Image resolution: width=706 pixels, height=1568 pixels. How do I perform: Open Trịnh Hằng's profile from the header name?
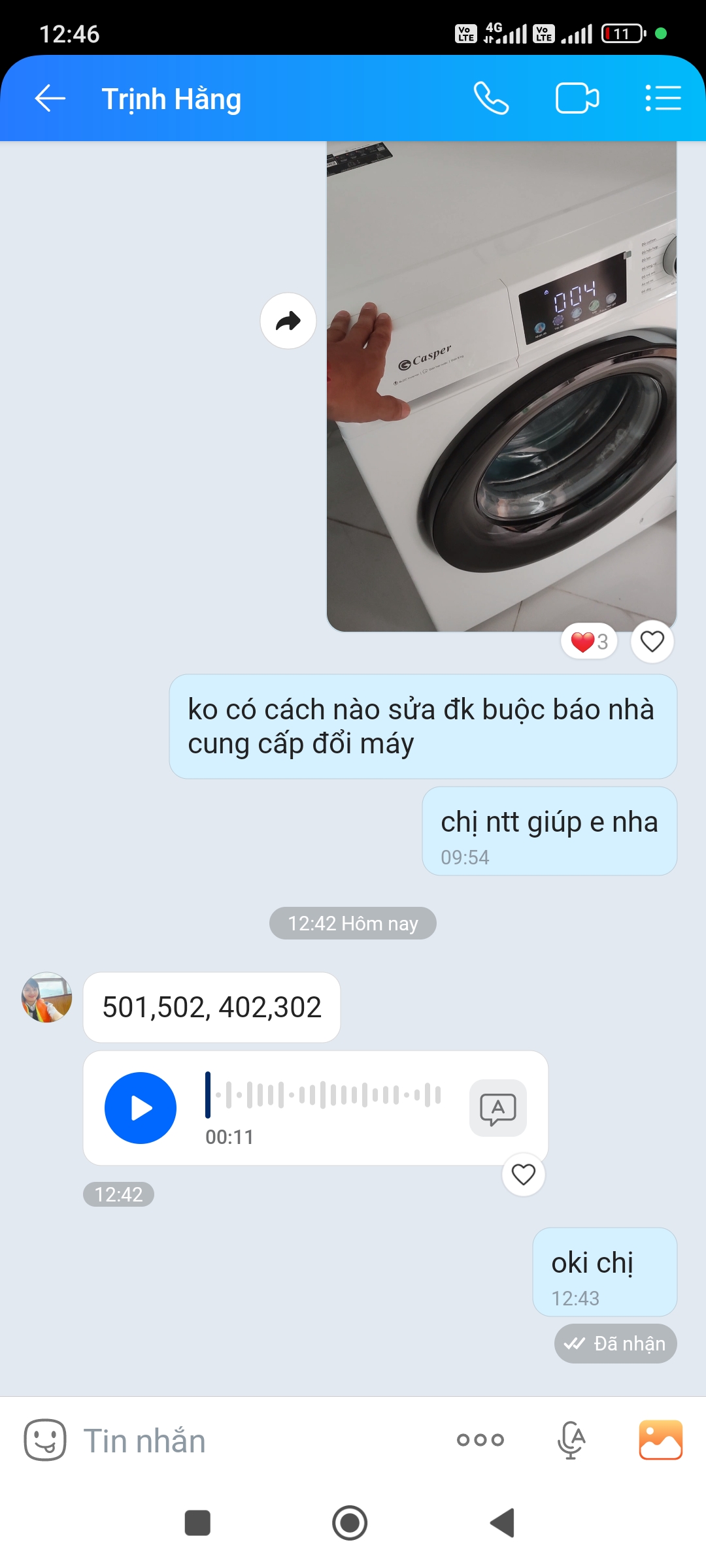tap(171, 99)
